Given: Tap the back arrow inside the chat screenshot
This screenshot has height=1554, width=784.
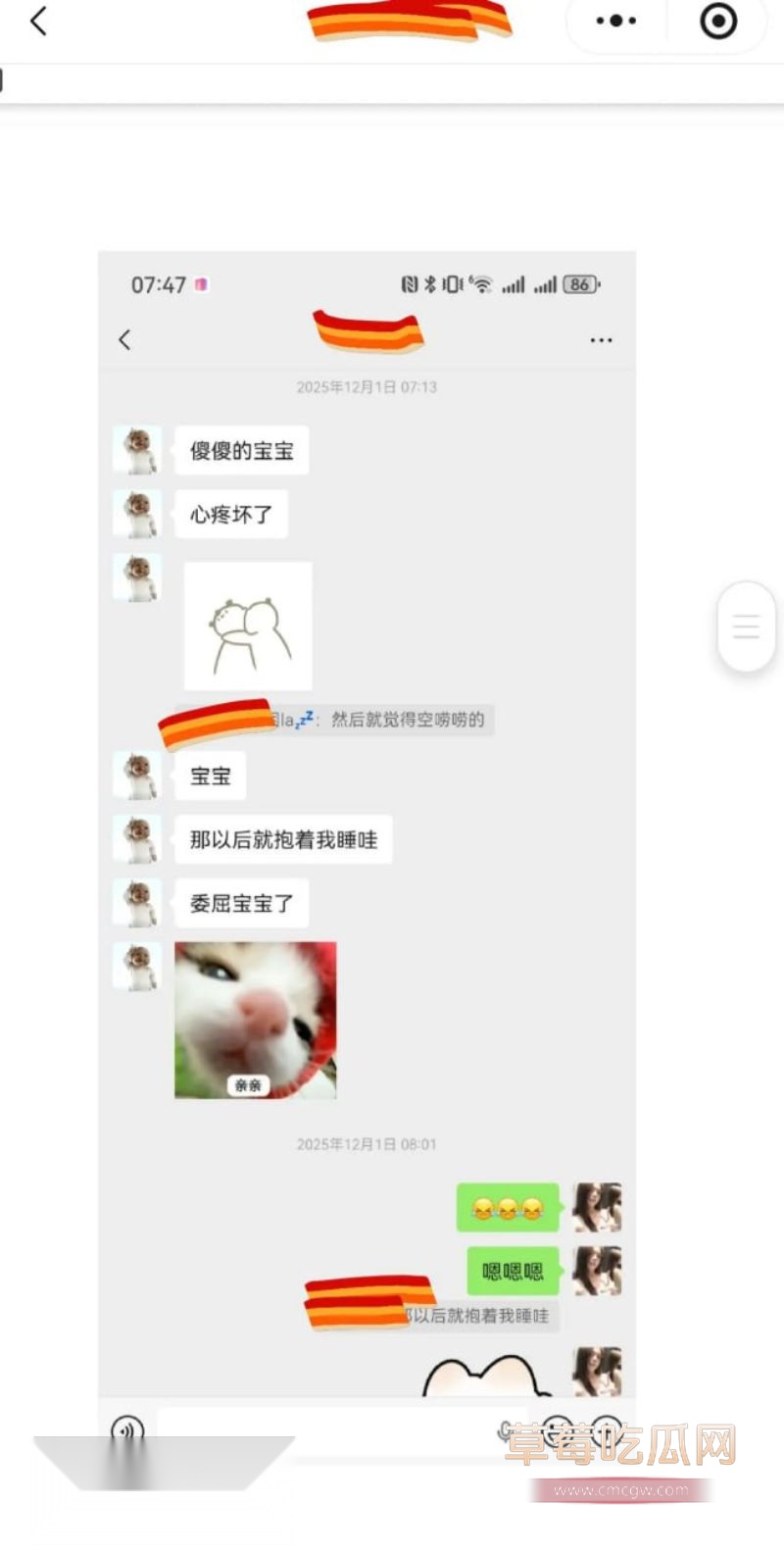Looking at the screenshot, I should pyautogui.click(x=125, y=339).
